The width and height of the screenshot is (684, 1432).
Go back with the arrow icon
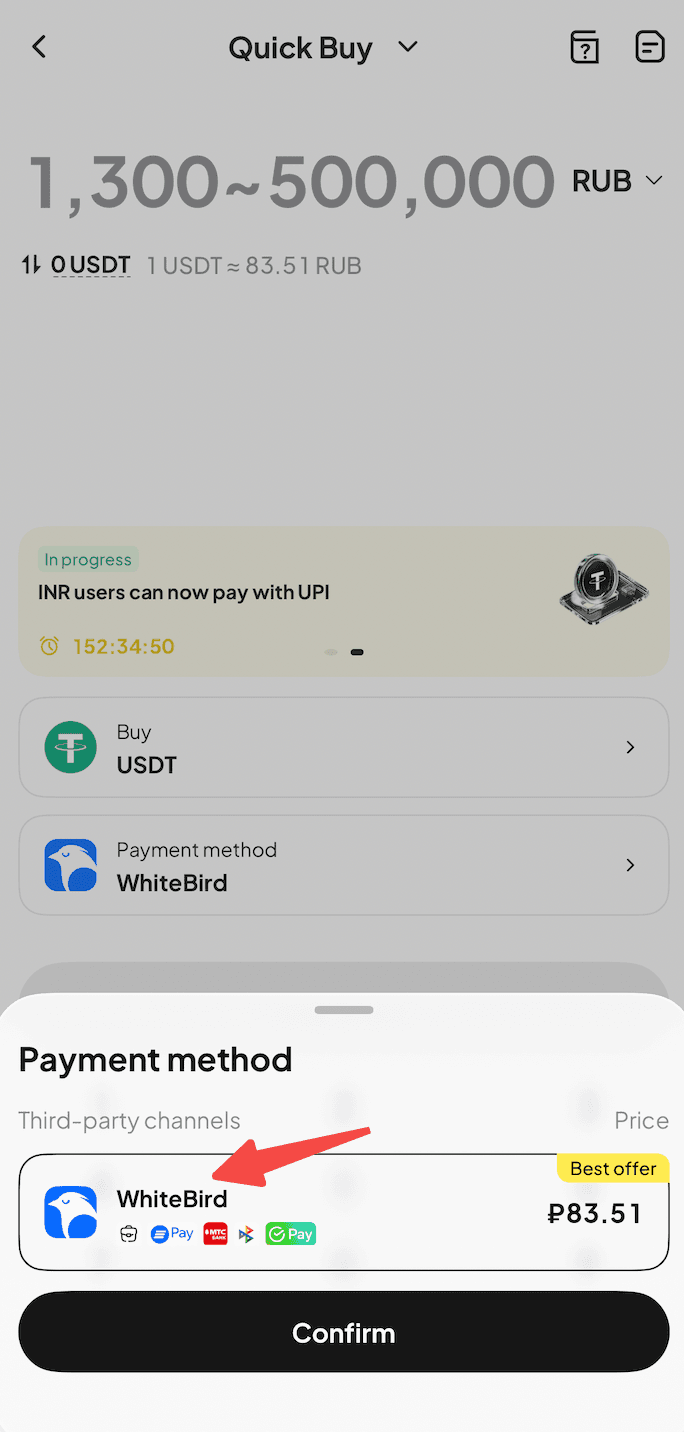[39, 47]
